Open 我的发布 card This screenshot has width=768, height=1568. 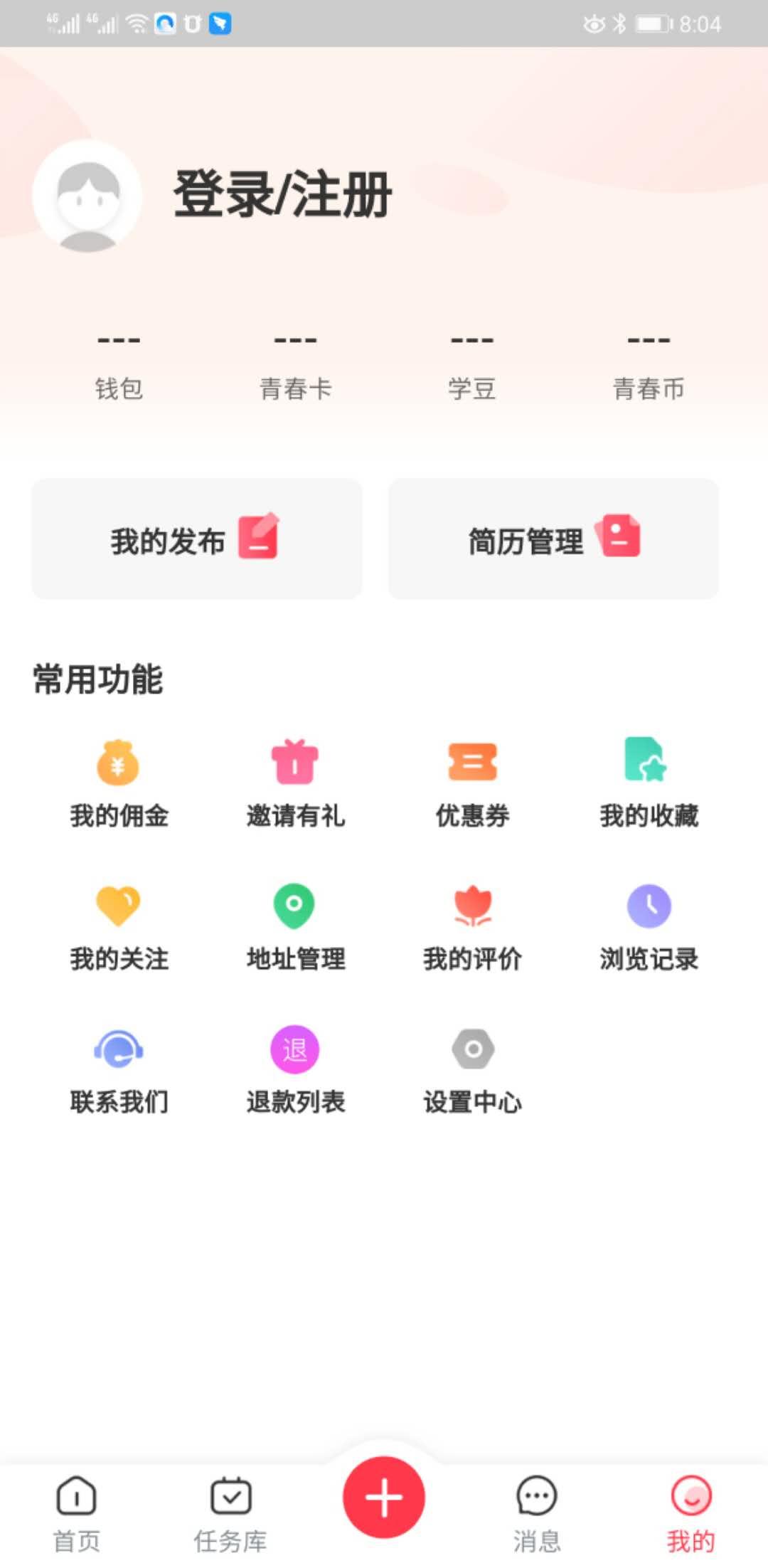pos(197,539)
